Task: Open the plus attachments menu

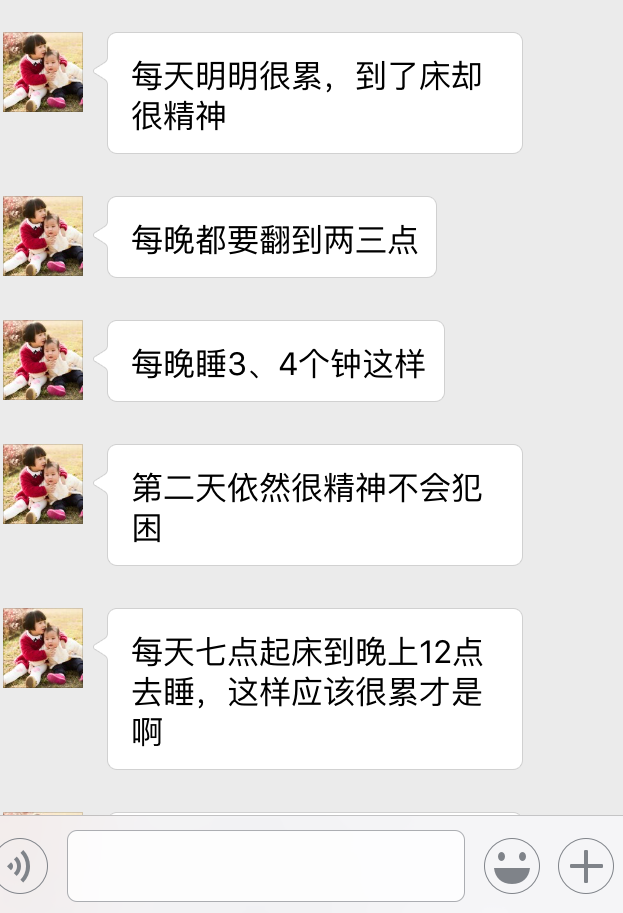Action: click(x=585, y=866)
